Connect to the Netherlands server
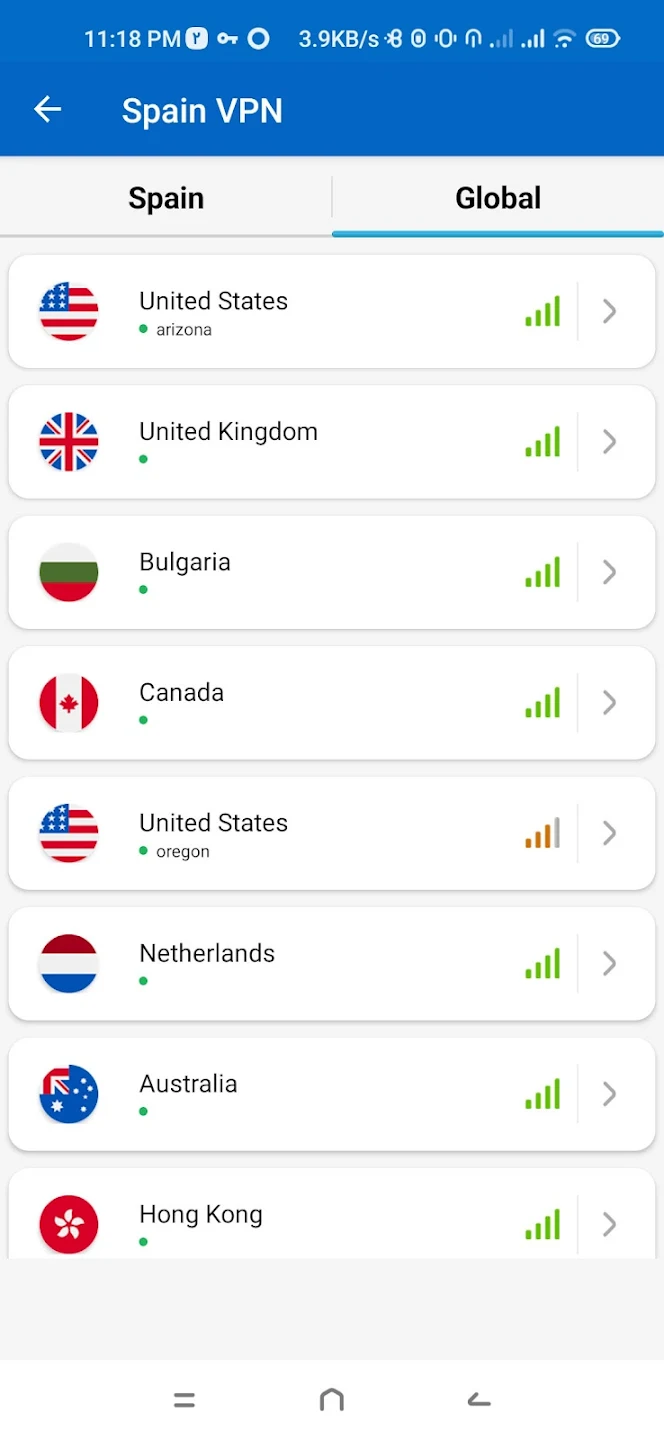 coord(332,964)
